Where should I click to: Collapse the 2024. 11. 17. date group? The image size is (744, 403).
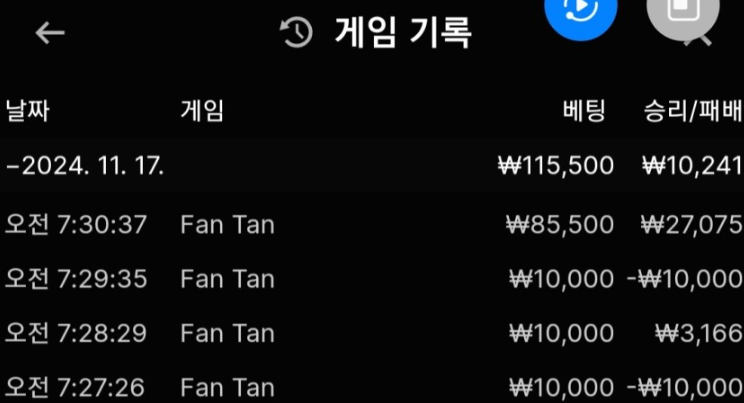coord(84,165)
